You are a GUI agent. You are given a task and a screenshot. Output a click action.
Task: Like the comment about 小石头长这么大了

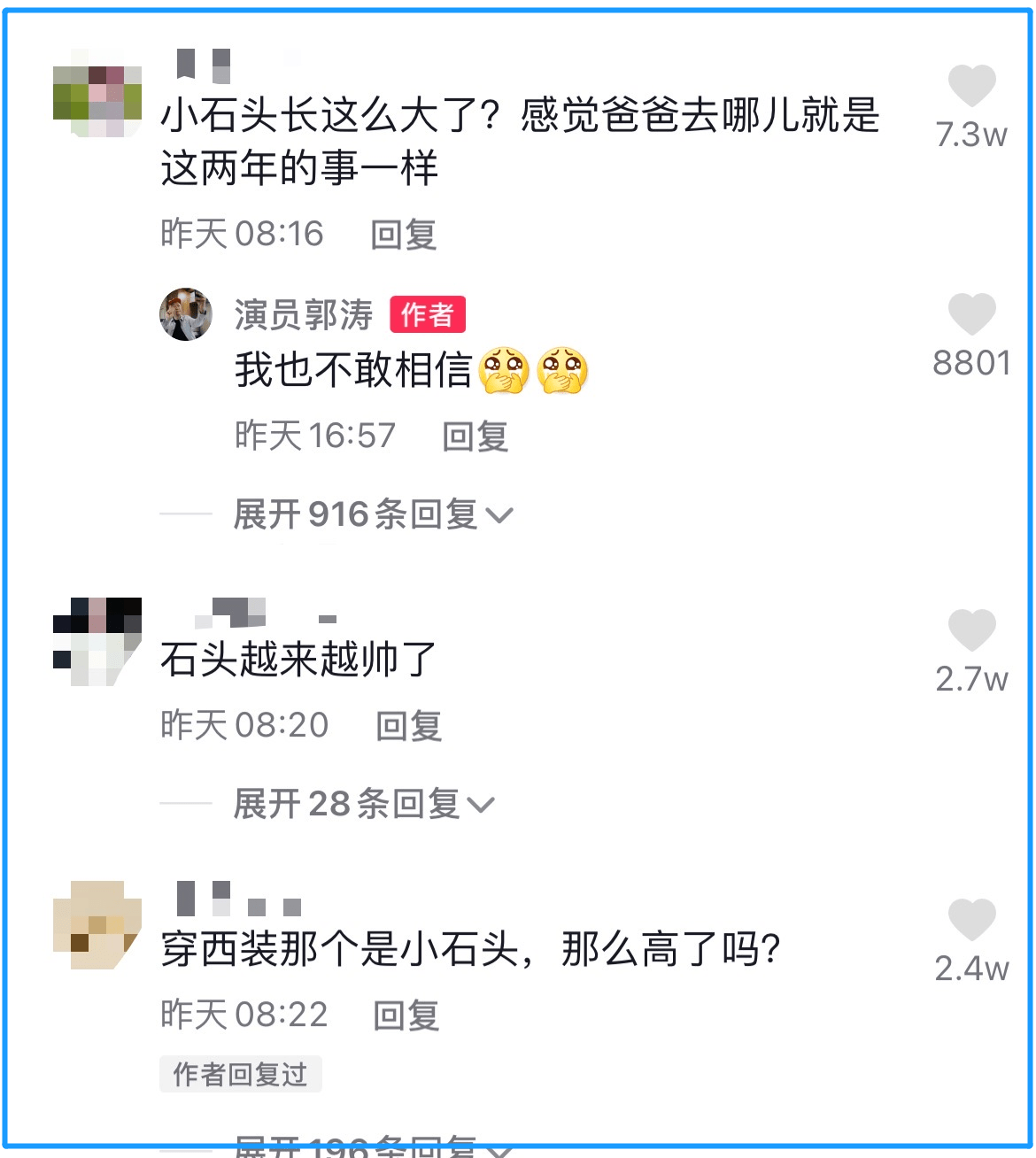point(971,87)
